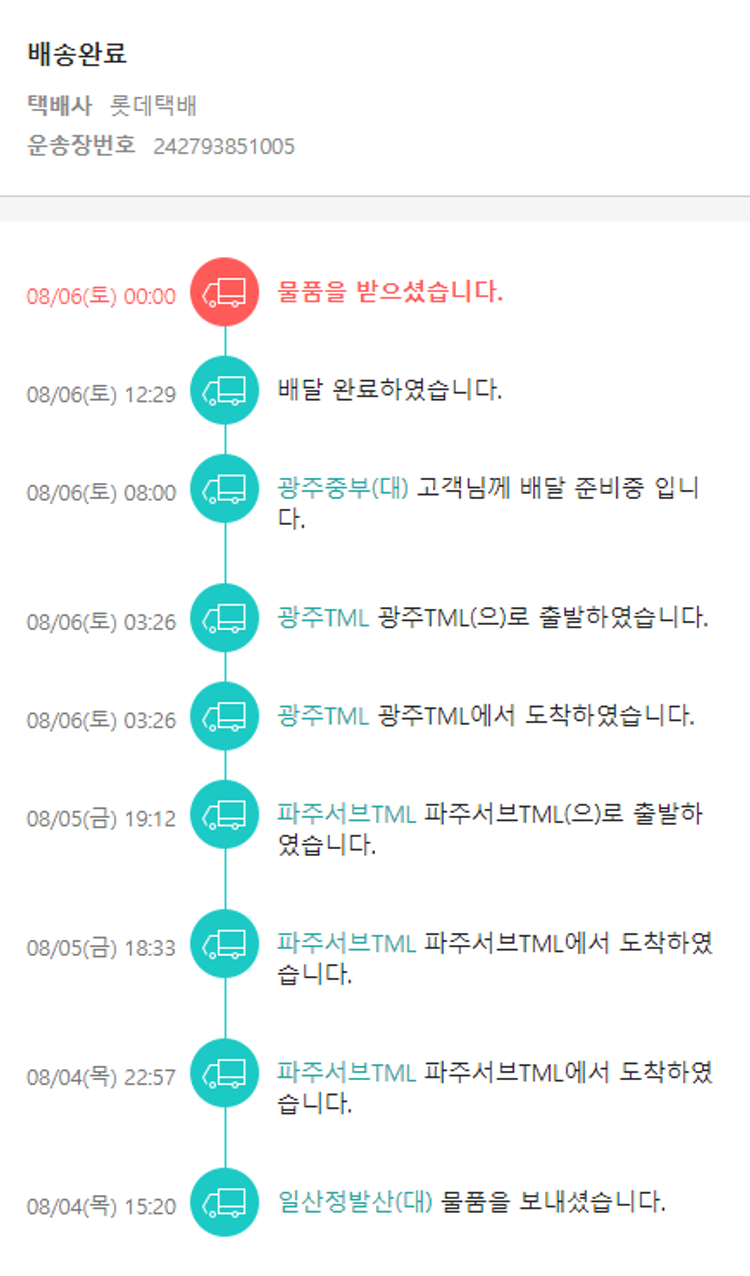The width and height of the screenshot is (750, 1276).
Task: Select 파주서브TML link in the 18:33 entry
Action: [346, 943]
